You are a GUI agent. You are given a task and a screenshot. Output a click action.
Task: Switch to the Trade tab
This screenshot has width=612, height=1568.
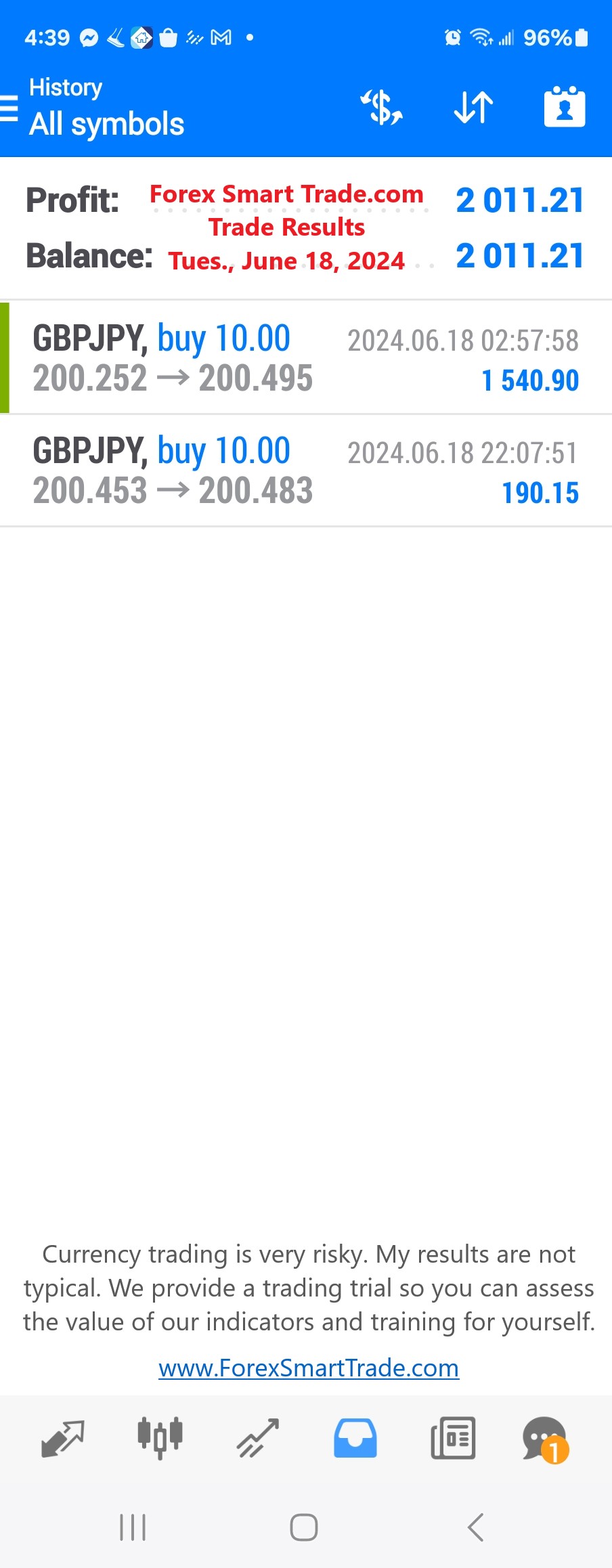pyautogui.click(x=257, y=1438)
